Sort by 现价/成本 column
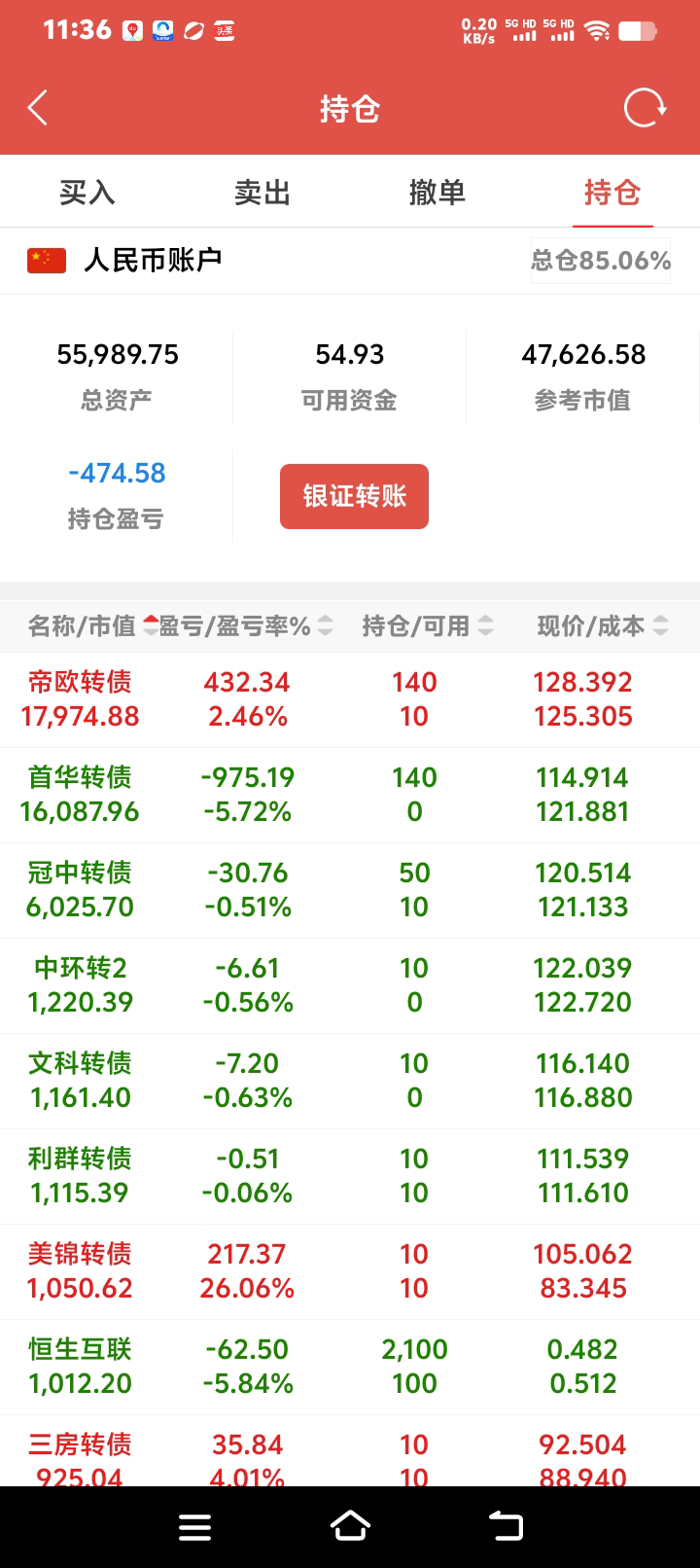Screen dimensions: 700x1568 (602, 626)
